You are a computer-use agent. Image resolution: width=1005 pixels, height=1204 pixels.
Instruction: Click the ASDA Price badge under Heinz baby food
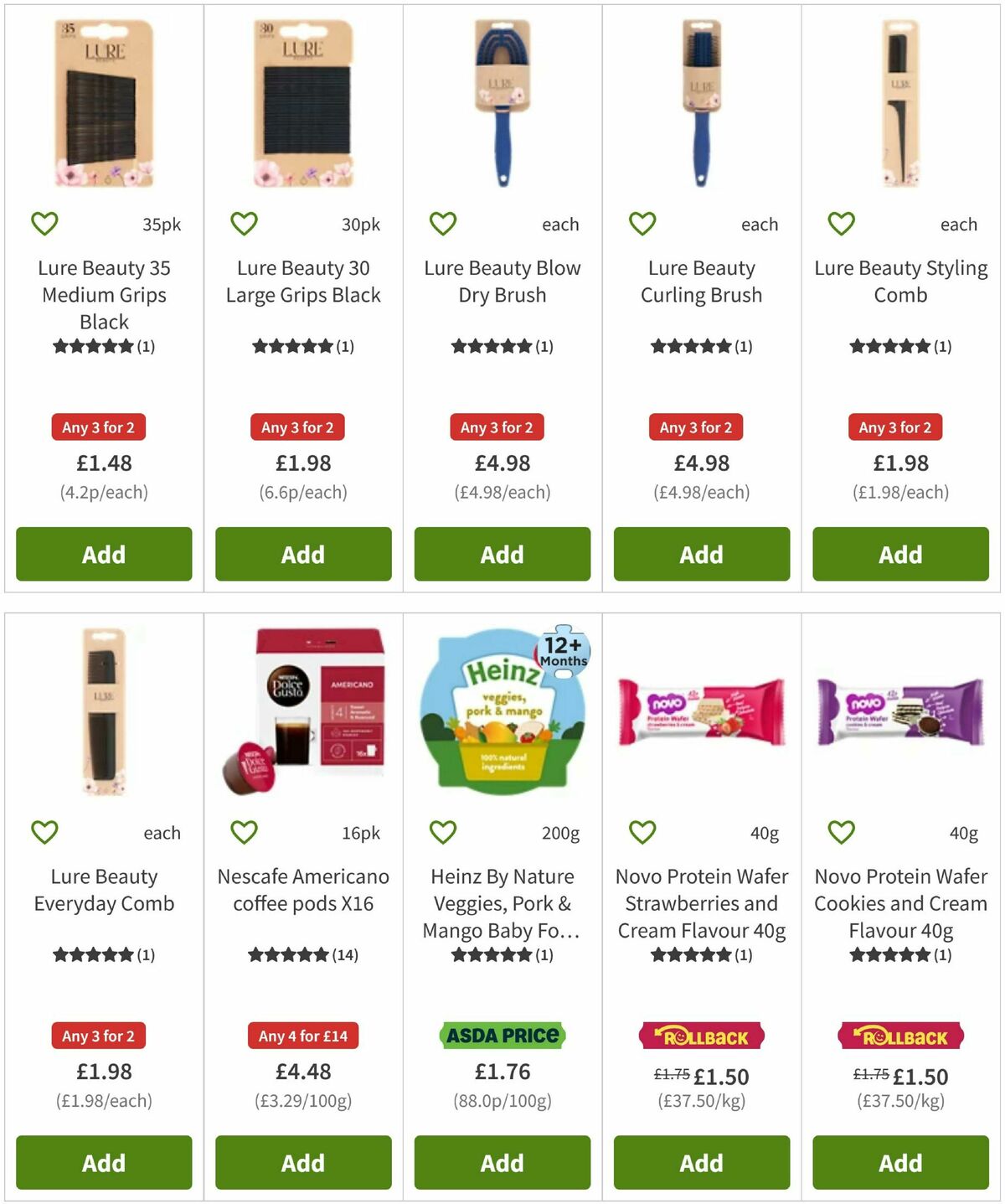pos(501,1036)
